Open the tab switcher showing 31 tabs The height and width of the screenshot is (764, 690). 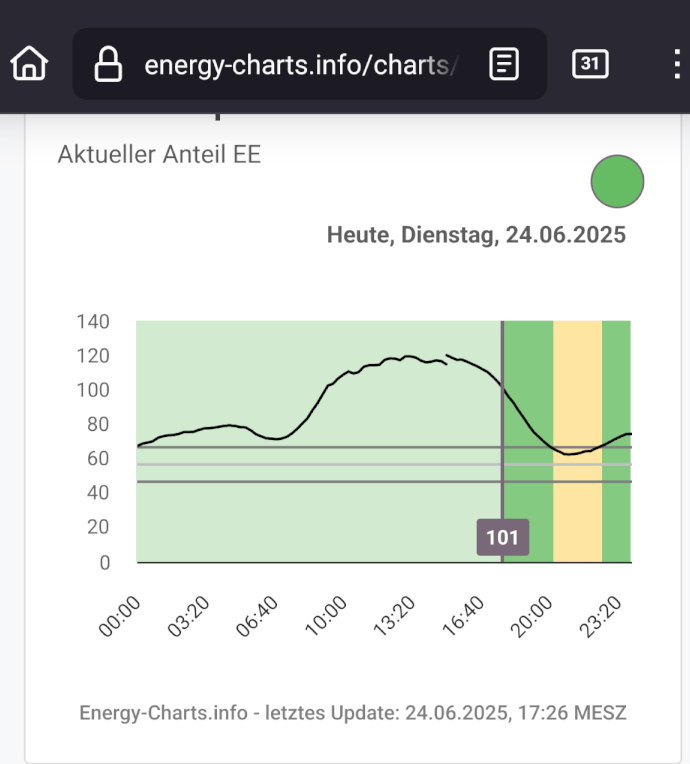click(x=590, y=64)
